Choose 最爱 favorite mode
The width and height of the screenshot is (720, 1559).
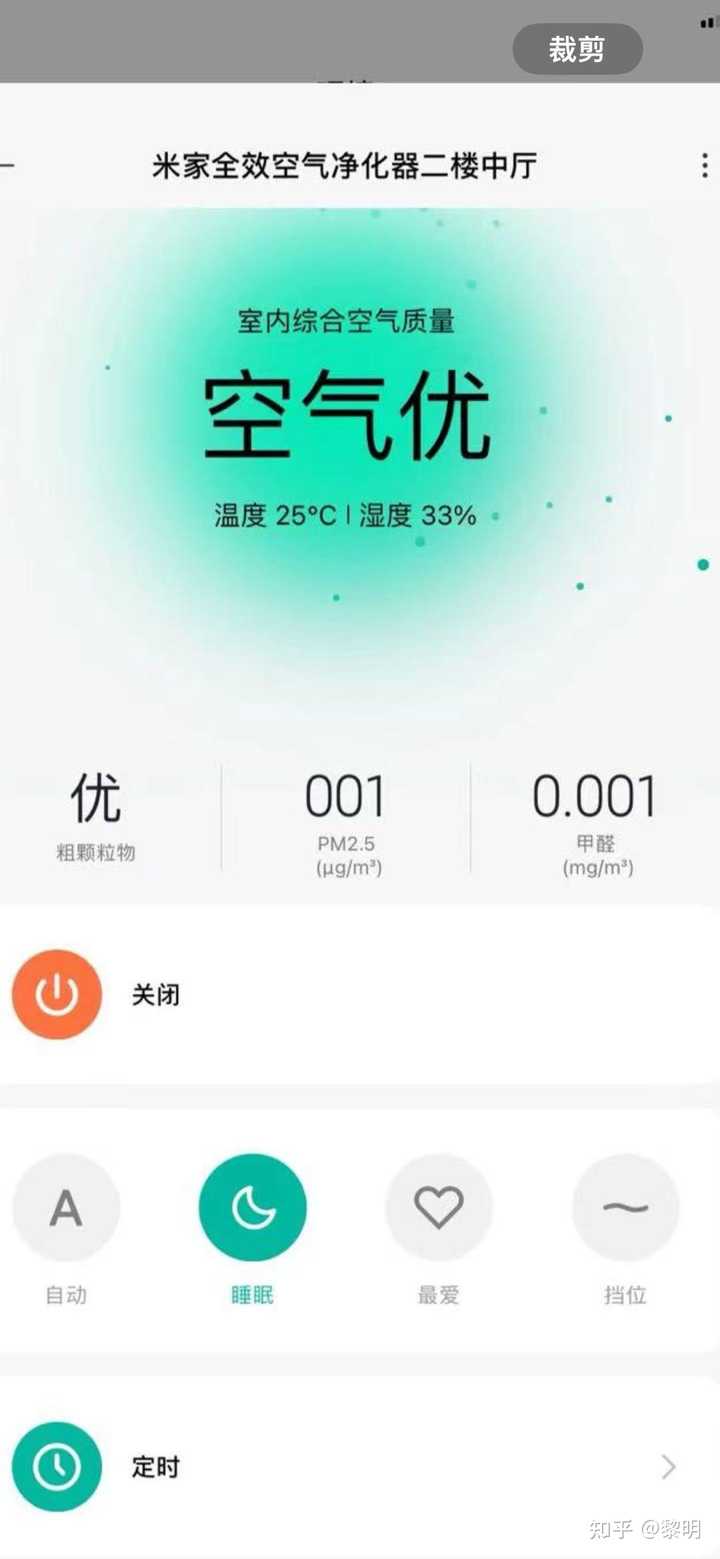coord(439,1208)
